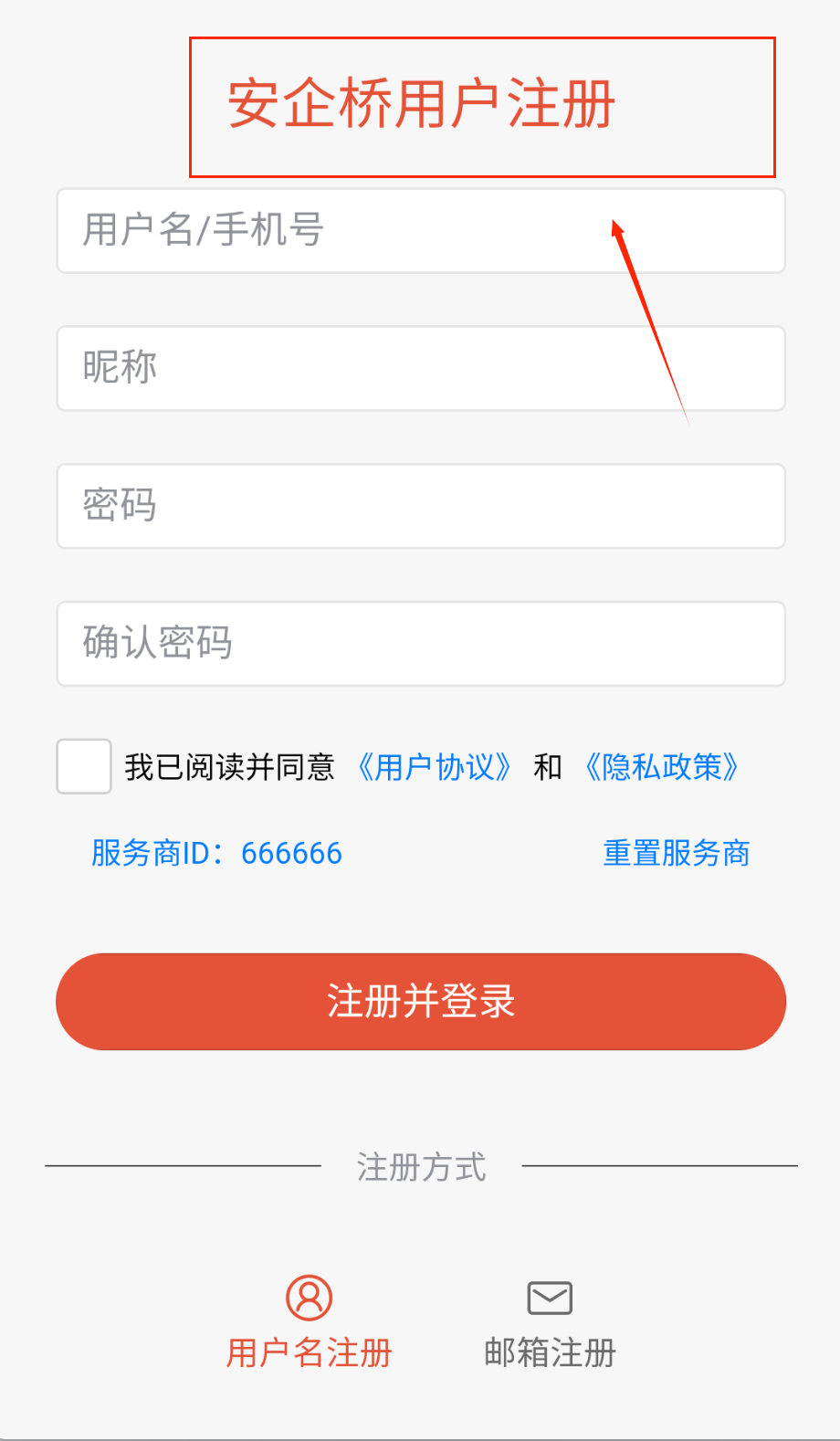
Task: Tap 重置服务商 to reset provider
Action: tap(677, 853)
